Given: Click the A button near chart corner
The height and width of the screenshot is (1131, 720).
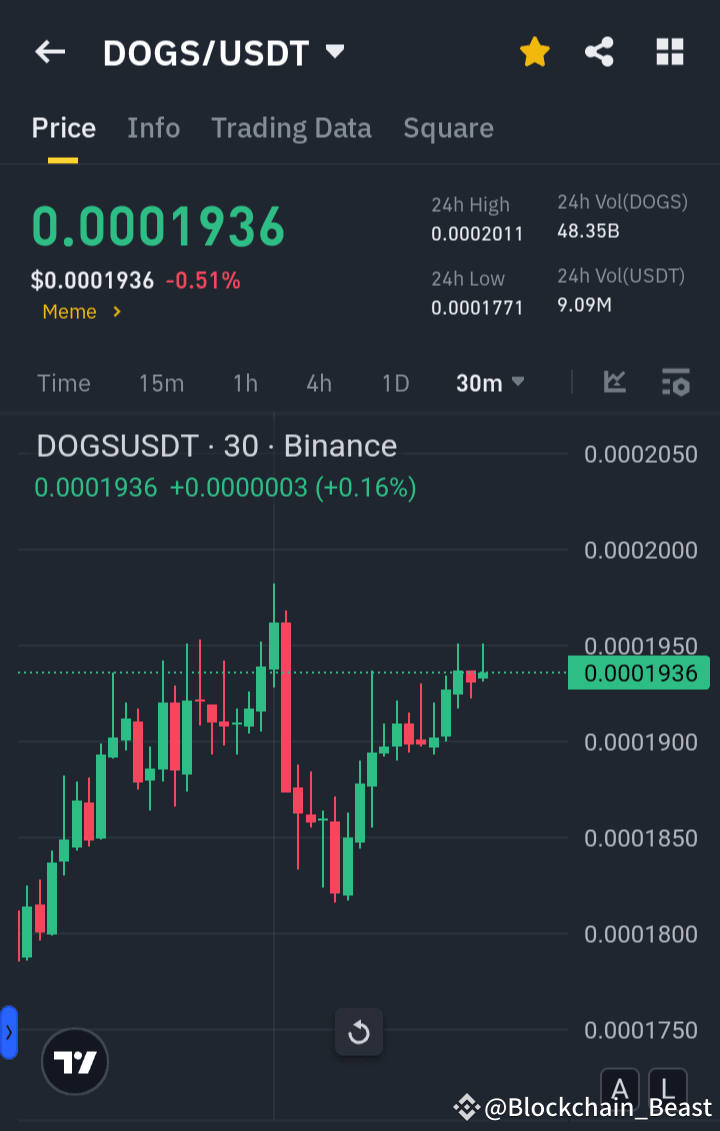Looking at the screenshot, I should pyautogui.click(x=620, y=1090).
